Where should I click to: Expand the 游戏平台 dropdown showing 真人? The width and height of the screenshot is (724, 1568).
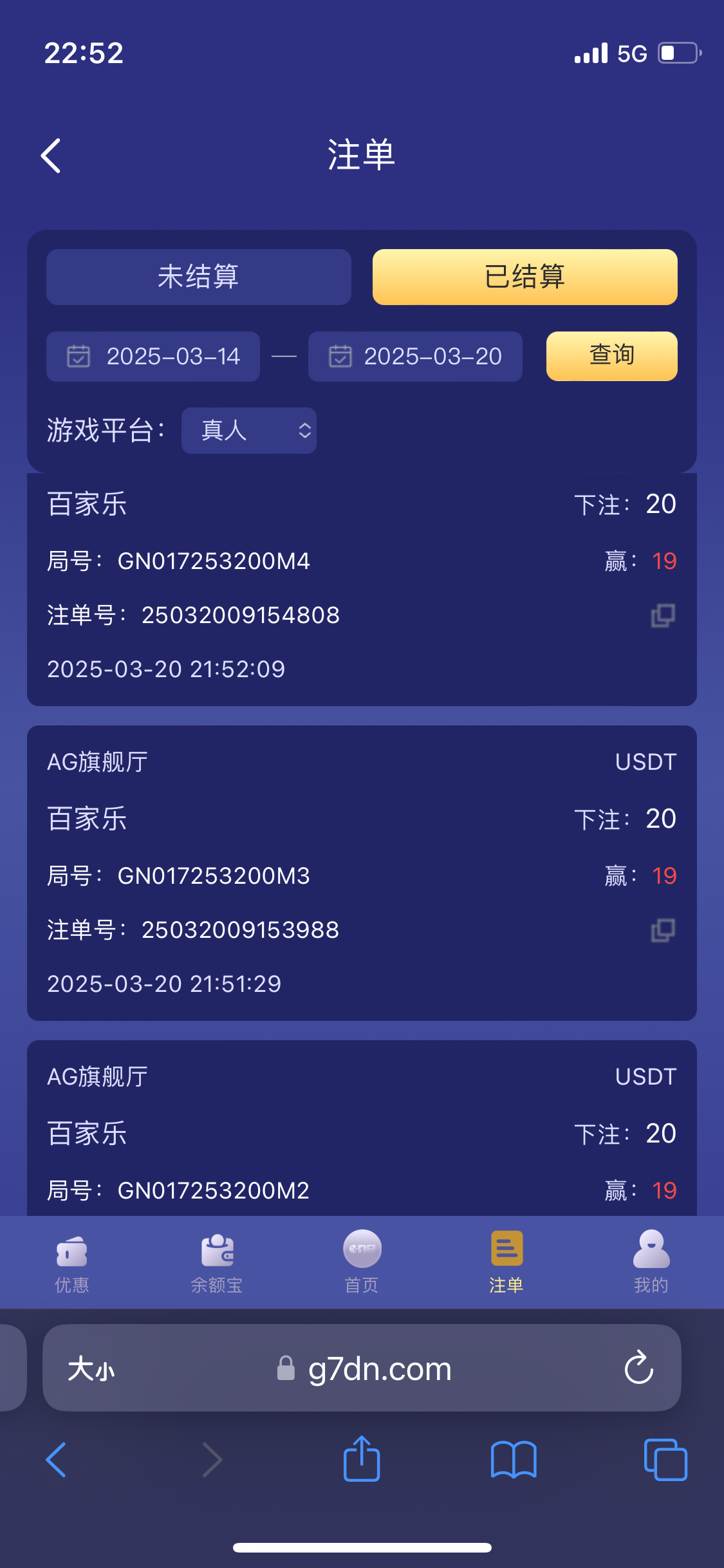249,431
